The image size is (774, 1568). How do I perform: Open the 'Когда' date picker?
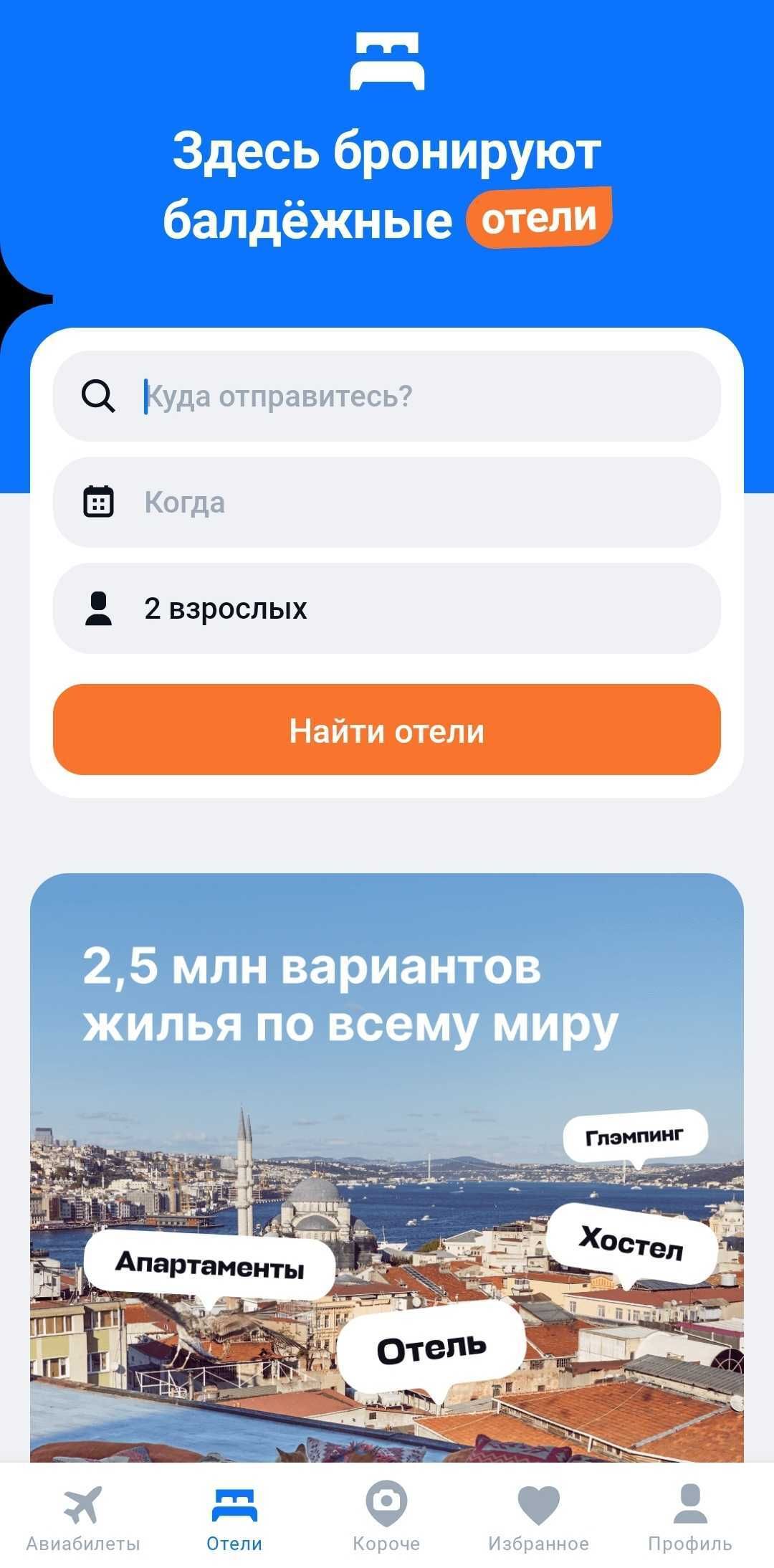click(387, 502)
